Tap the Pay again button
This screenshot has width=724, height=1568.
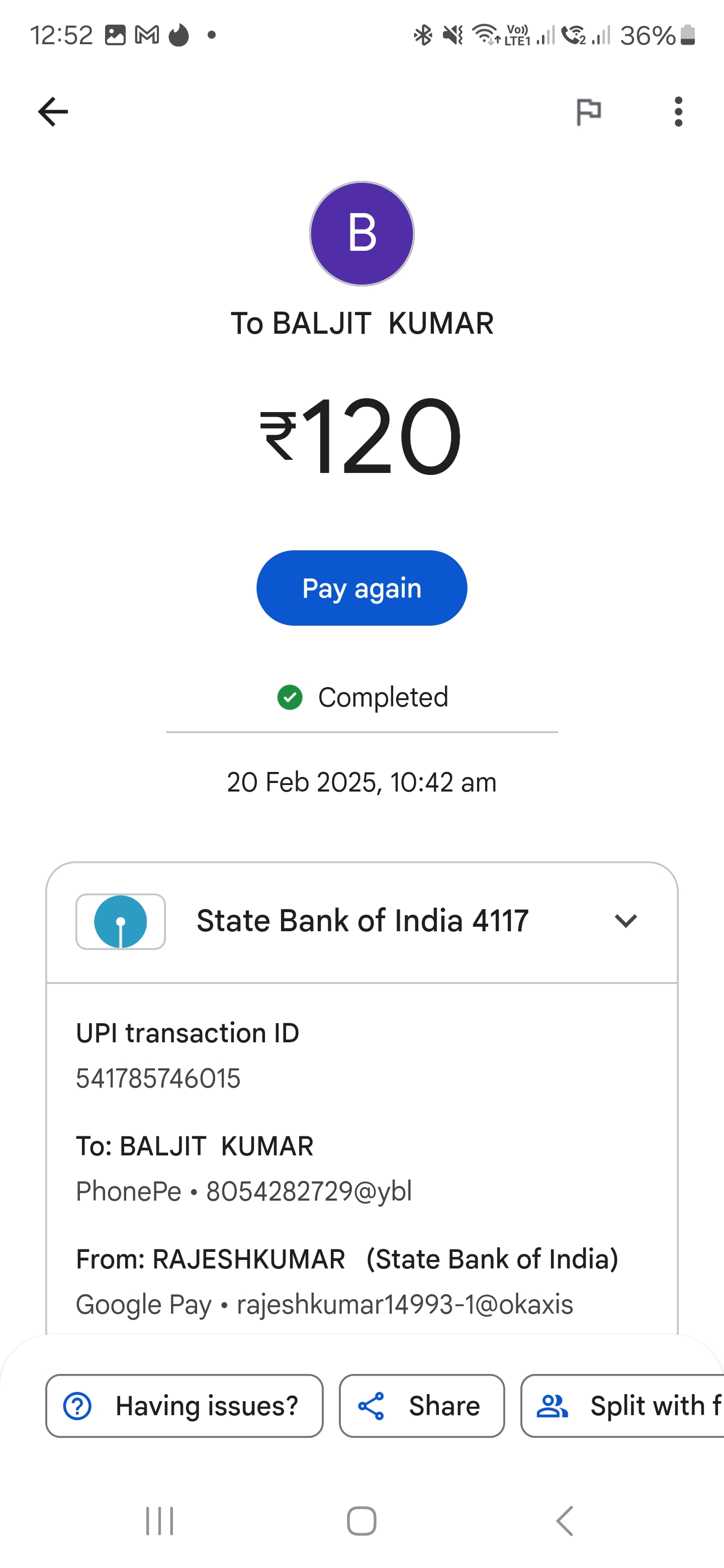tap(361, 588)
